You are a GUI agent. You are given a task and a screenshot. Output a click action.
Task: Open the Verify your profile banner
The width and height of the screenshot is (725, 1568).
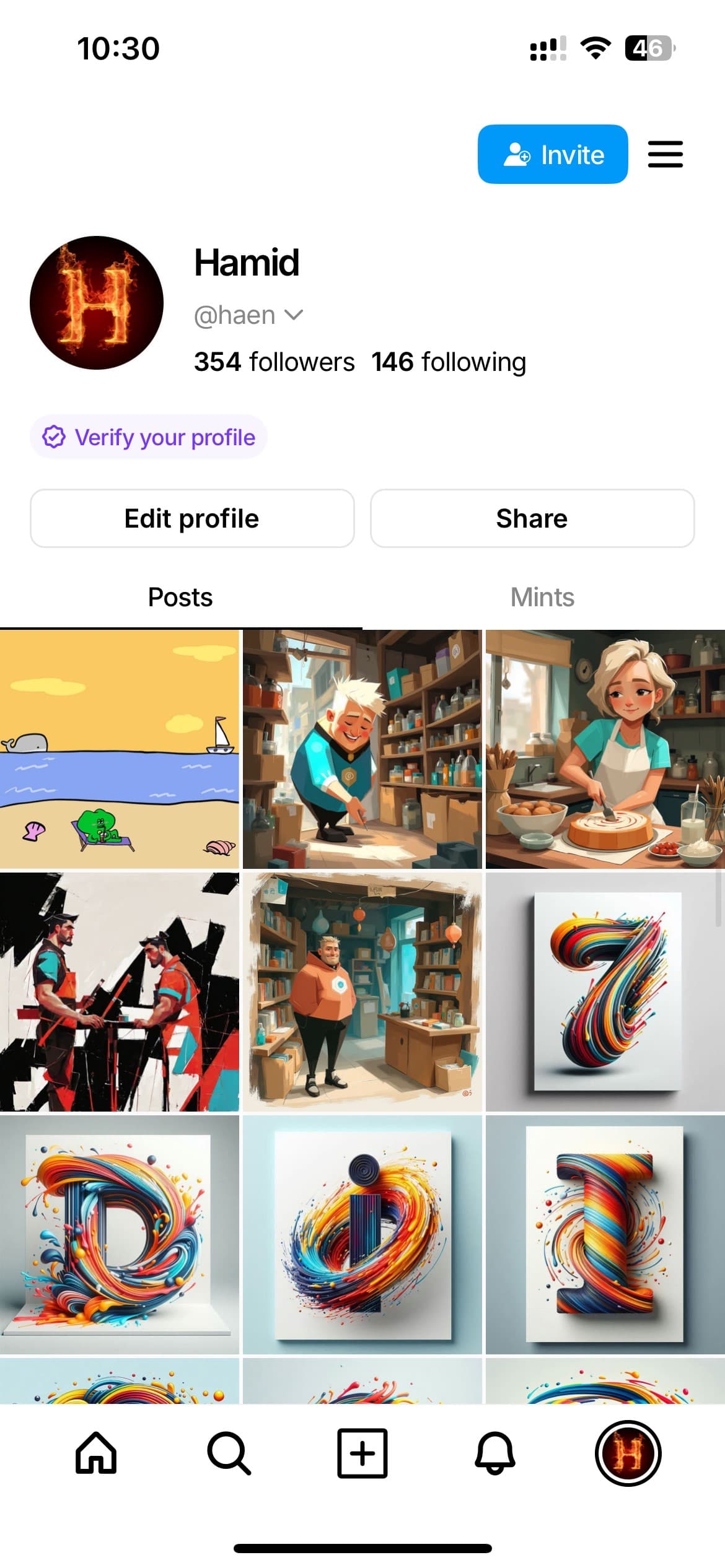[149, 437]
